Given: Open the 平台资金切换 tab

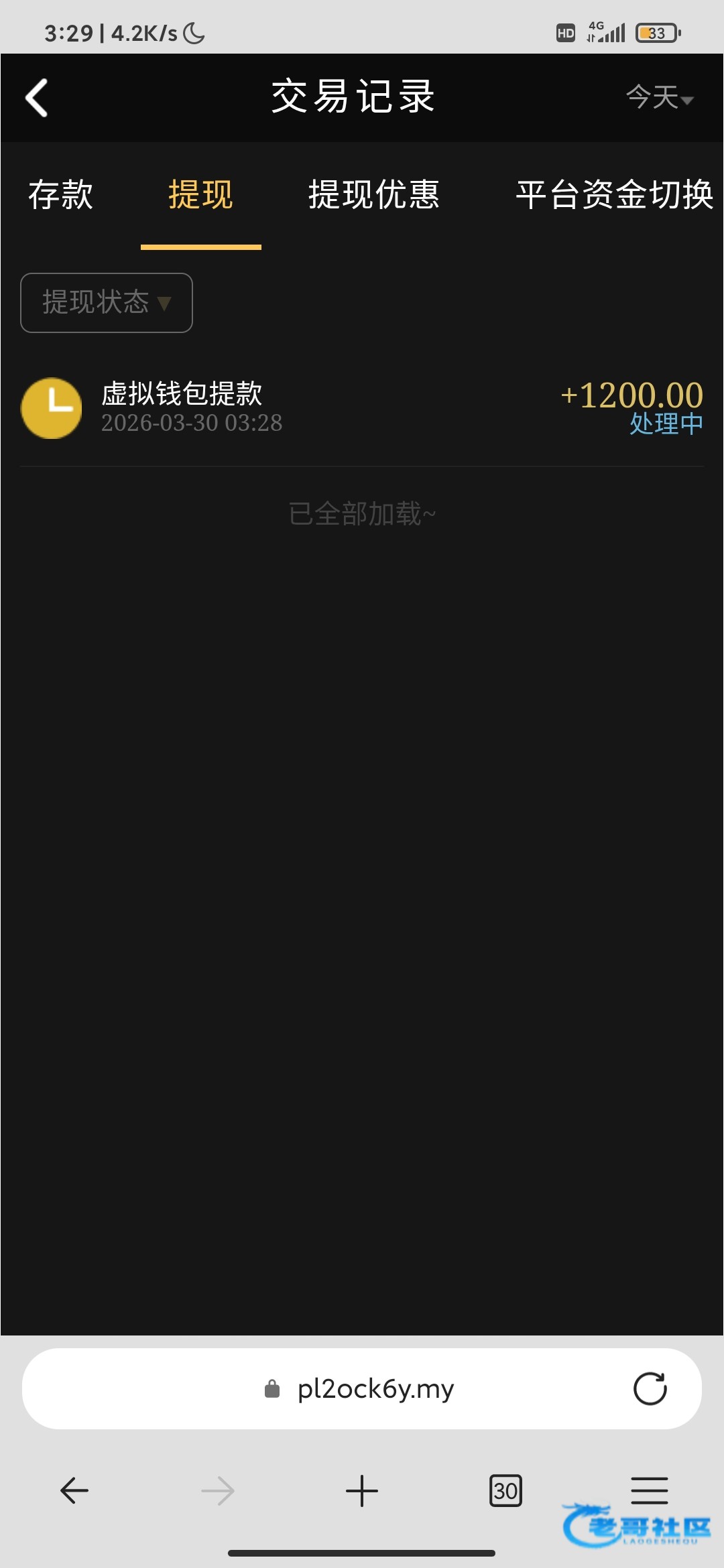Looking at the screenshot, I should [614, 195].
